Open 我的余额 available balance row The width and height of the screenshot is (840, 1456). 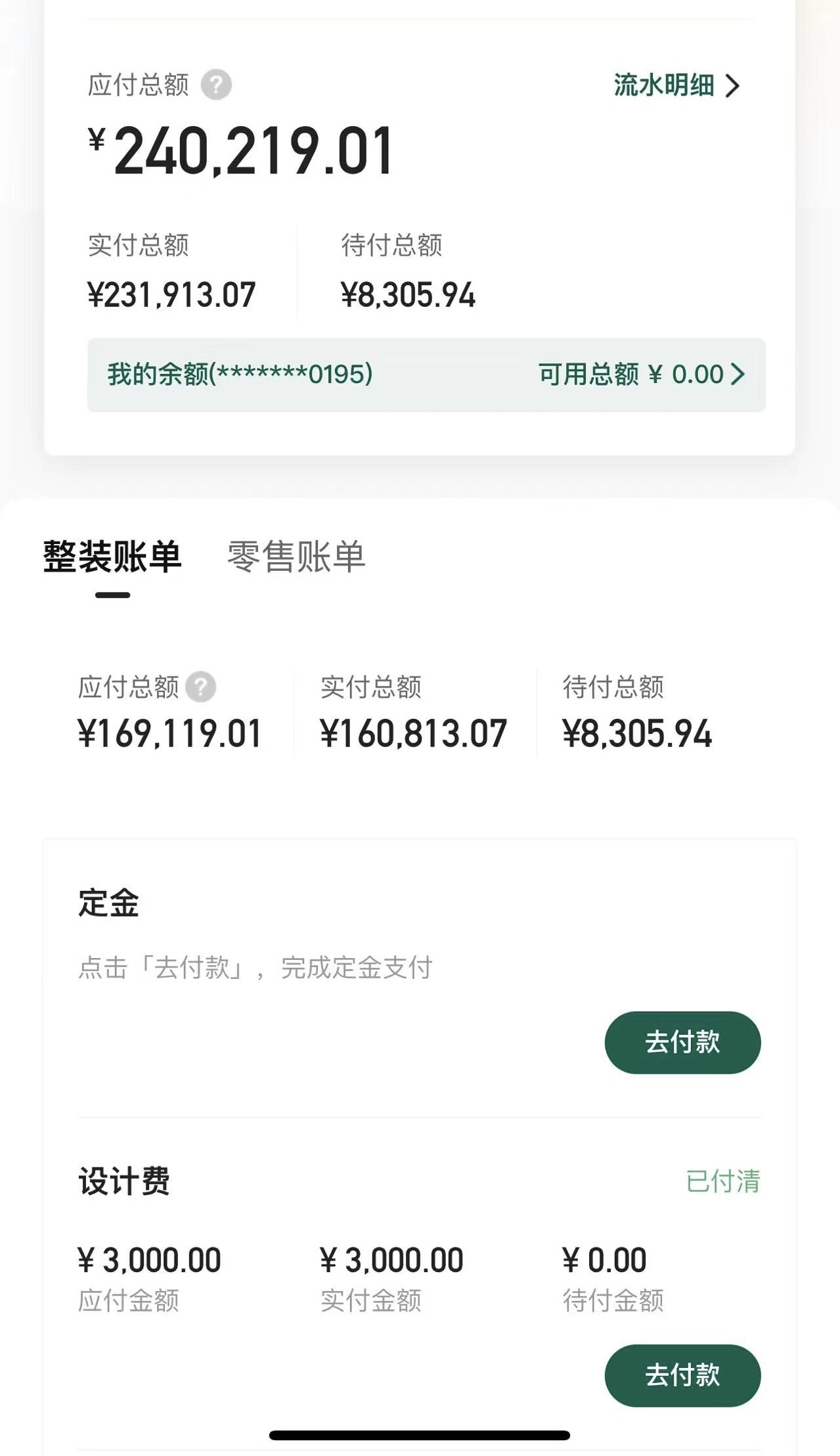tap(426, 375)
